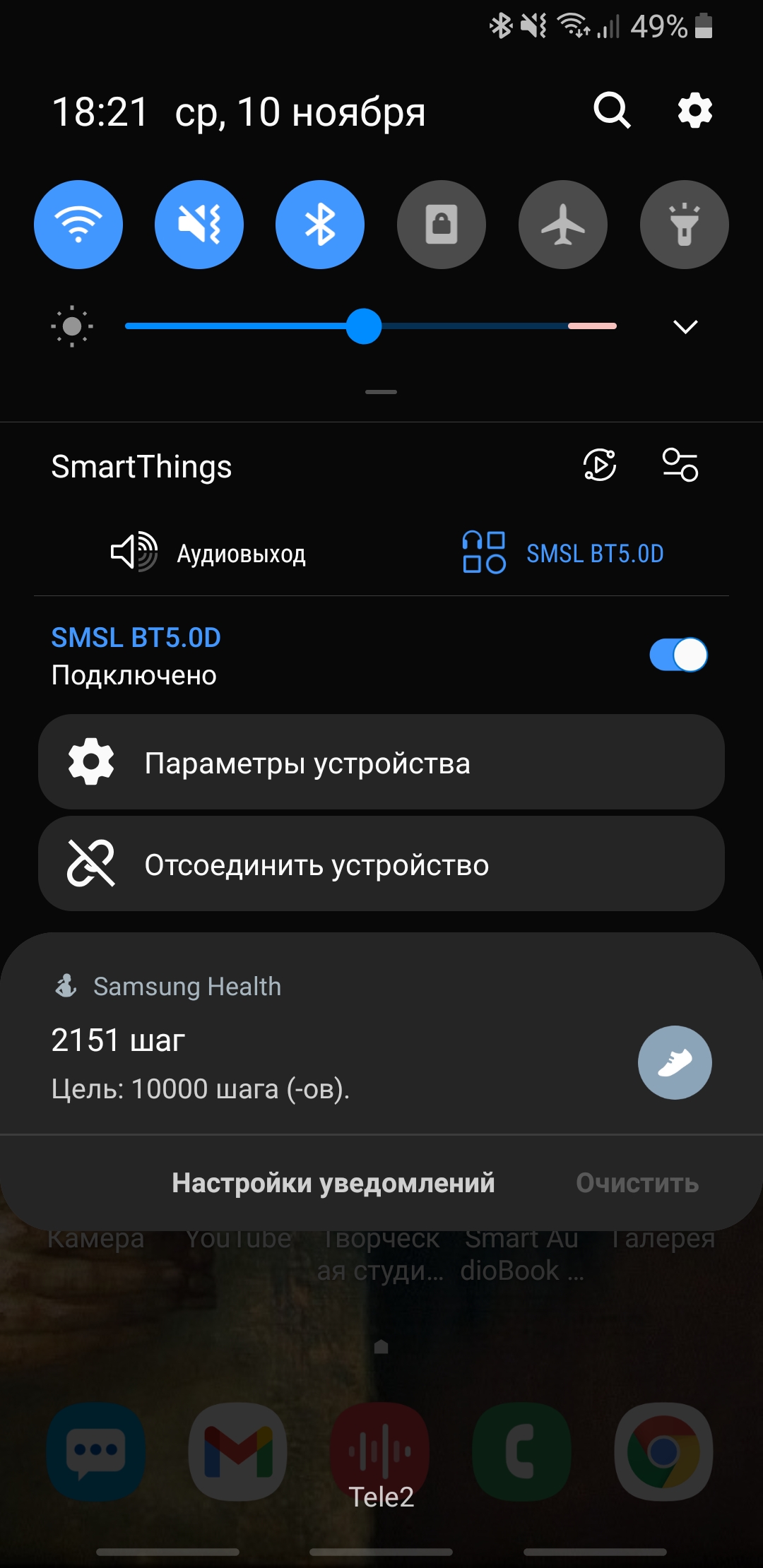Open system settings gear

[x=694, y=111]
